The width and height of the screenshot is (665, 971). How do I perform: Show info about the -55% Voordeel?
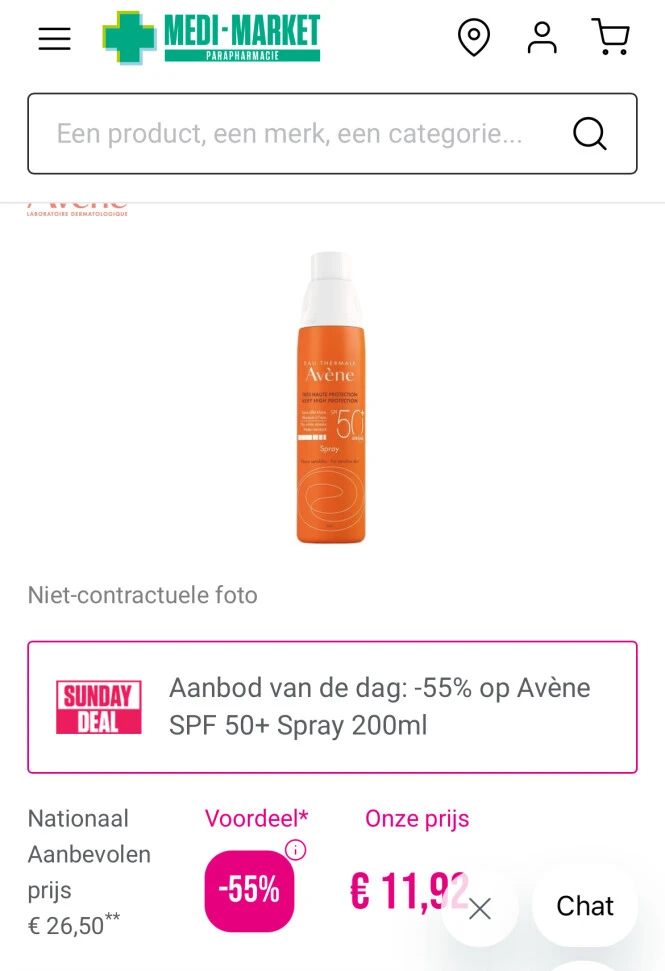(295, 850)
